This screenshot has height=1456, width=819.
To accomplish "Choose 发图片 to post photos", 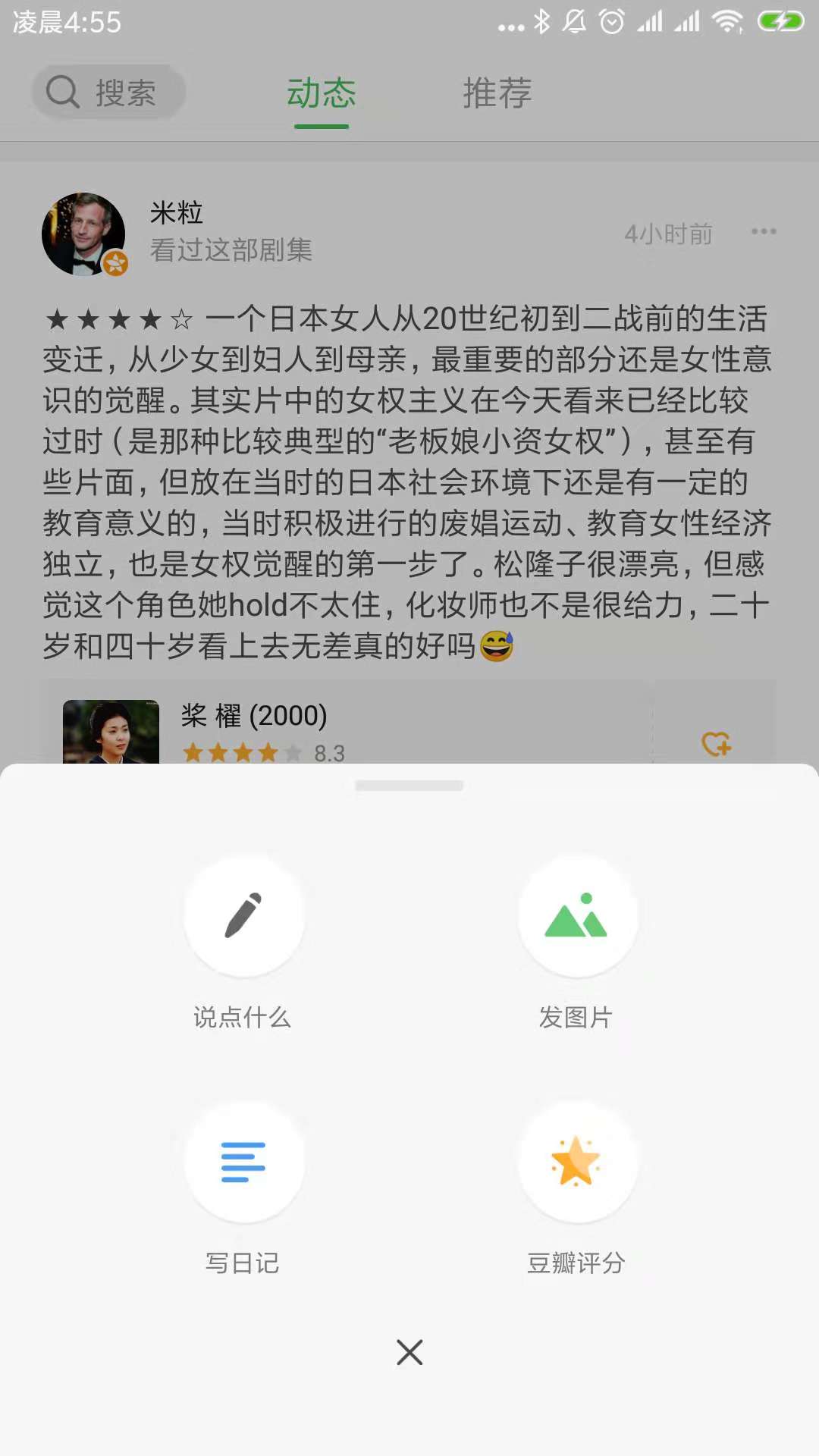I will coord(577,916).
